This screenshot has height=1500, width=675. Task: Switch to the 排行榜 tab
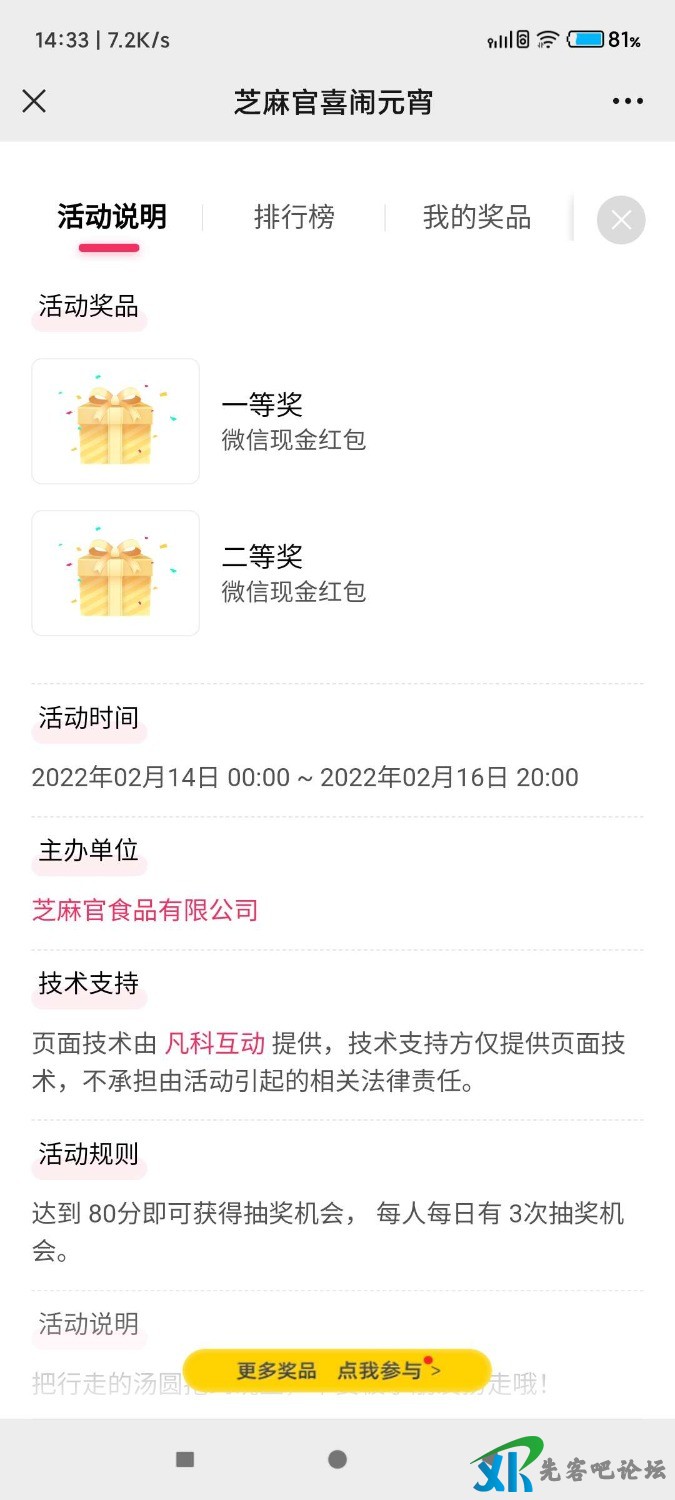(x=294, y=217)
